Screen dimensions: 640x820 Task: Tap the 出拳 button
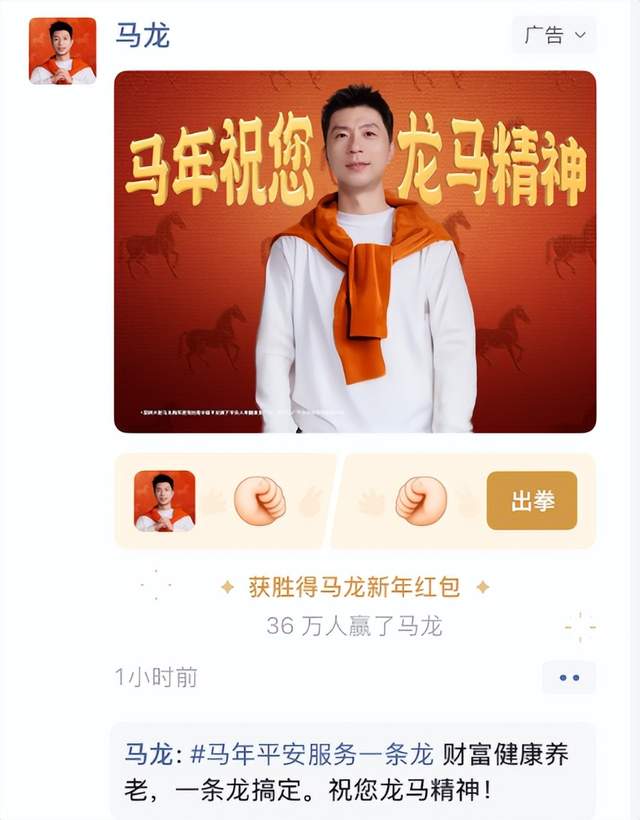[532, 501]
